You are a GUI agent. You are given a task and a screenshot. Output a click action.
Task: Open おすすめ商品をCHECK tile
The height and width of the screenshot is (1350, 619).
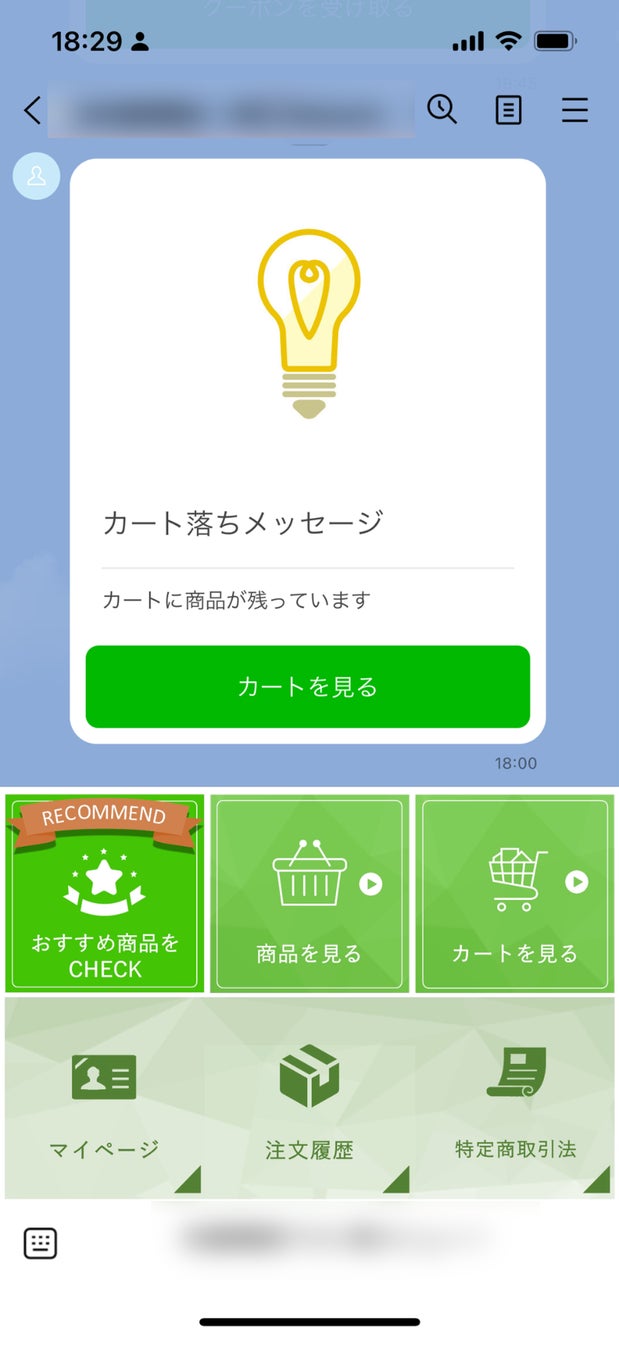point(105,893)
